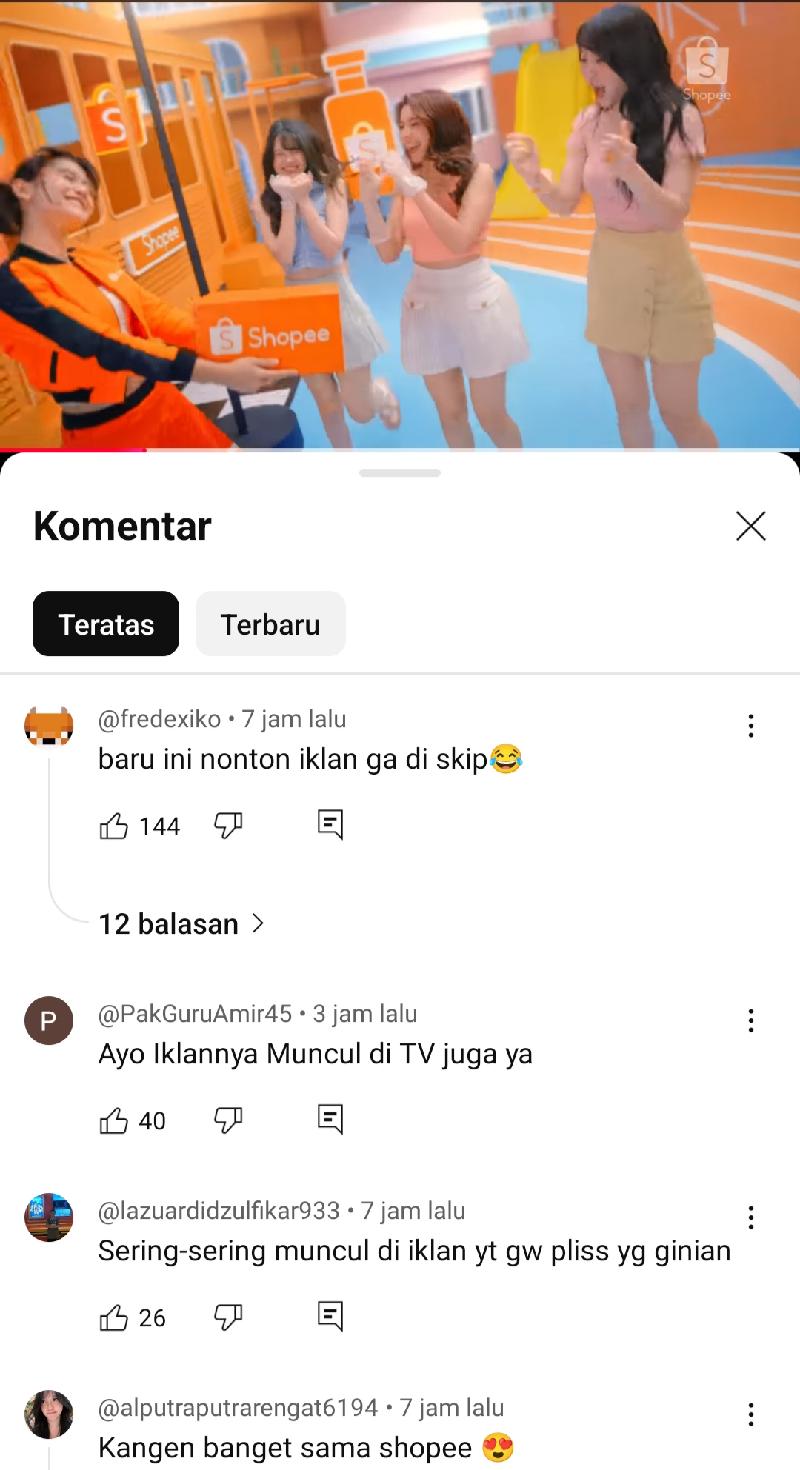Viewport: 800px width, 1470px height.
Task: Reply to the comment by @lazuardidzulfikar933
Action: pos(330,1316)
